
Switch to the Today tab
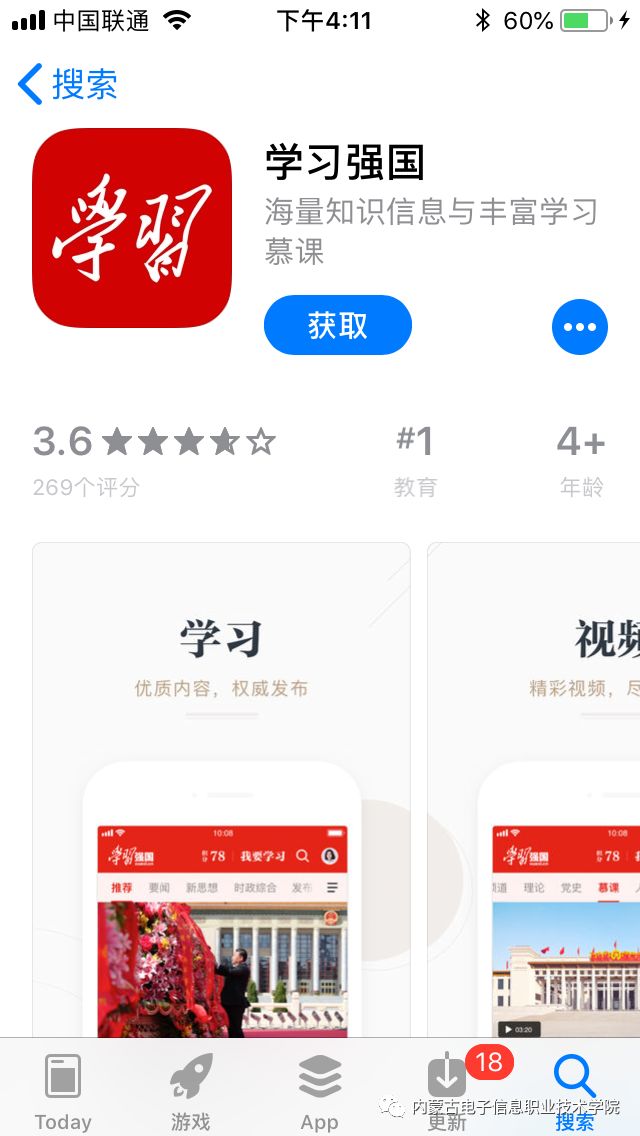(x=63, y=1091)
